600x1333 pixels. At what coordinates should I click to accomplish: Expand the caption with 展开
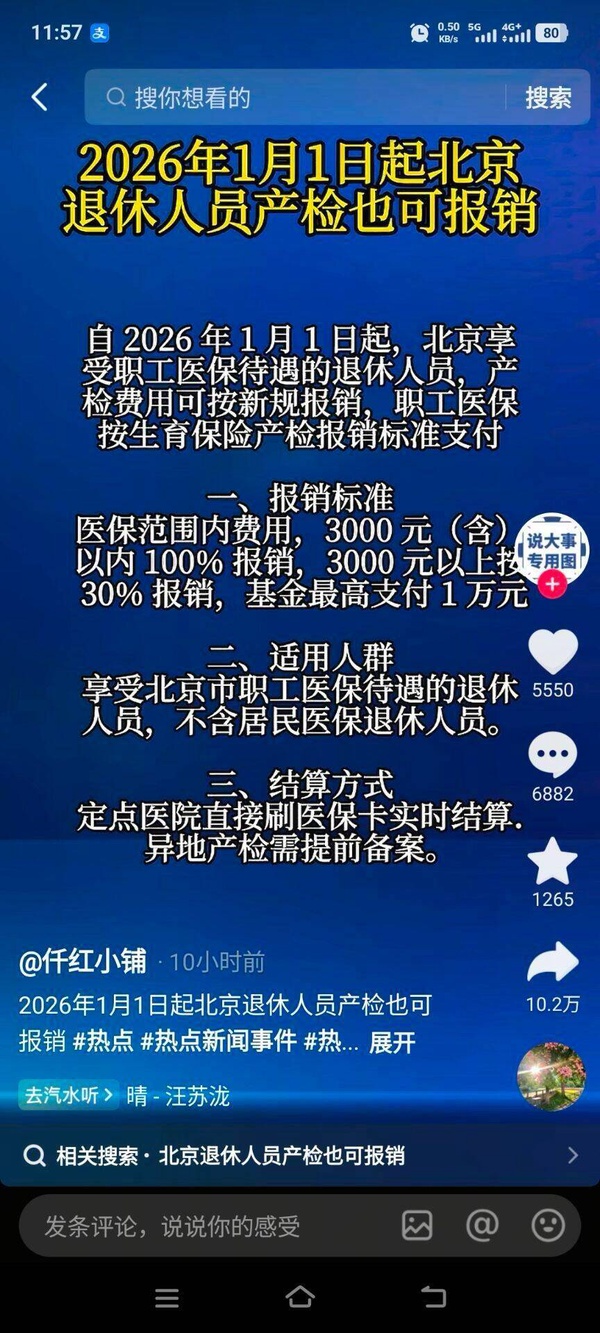pyautogui.click(x=392, y=1042)
